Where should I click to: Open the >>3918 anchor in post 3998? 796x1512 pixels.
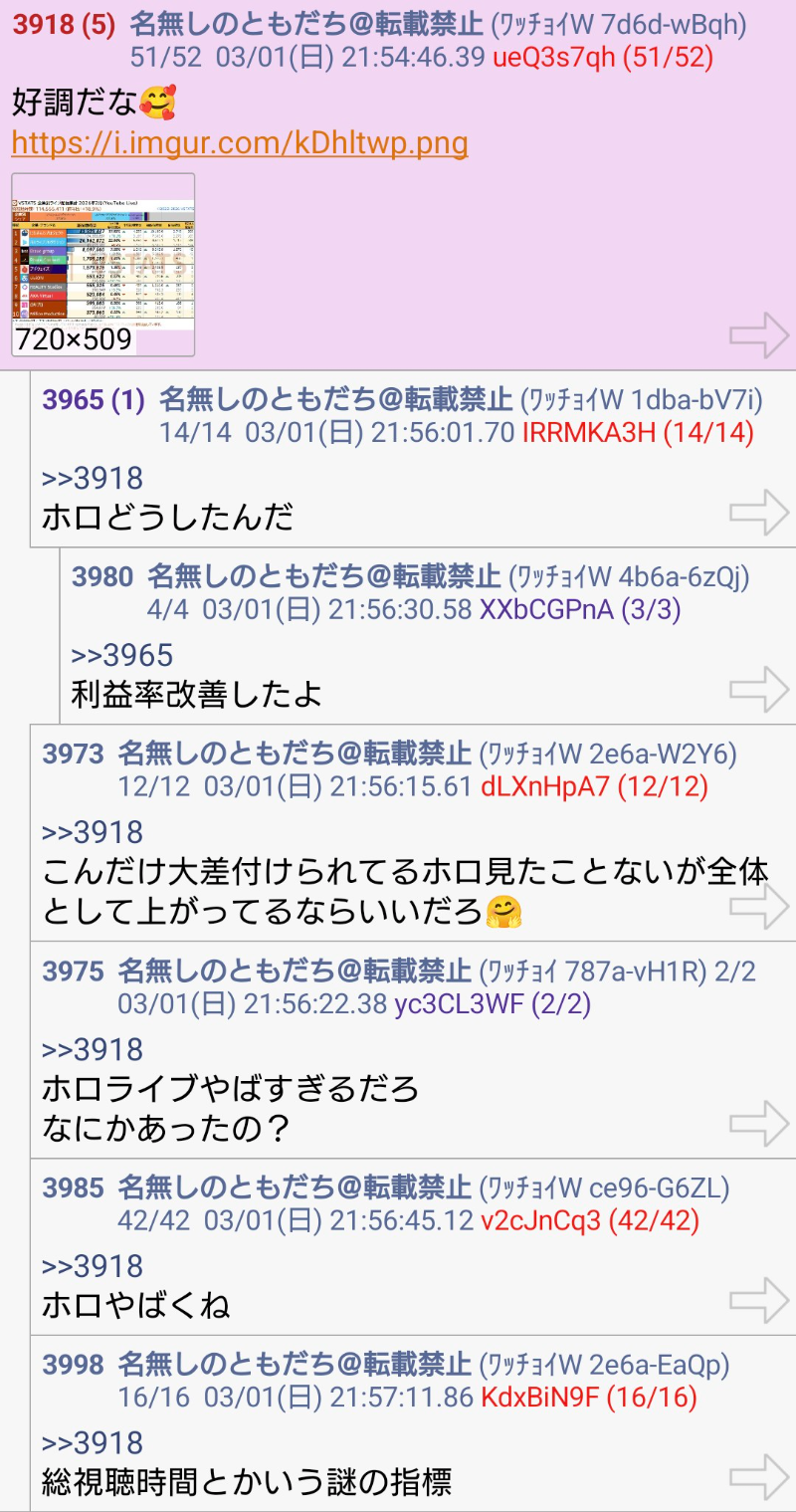[x=93, y=1442]
